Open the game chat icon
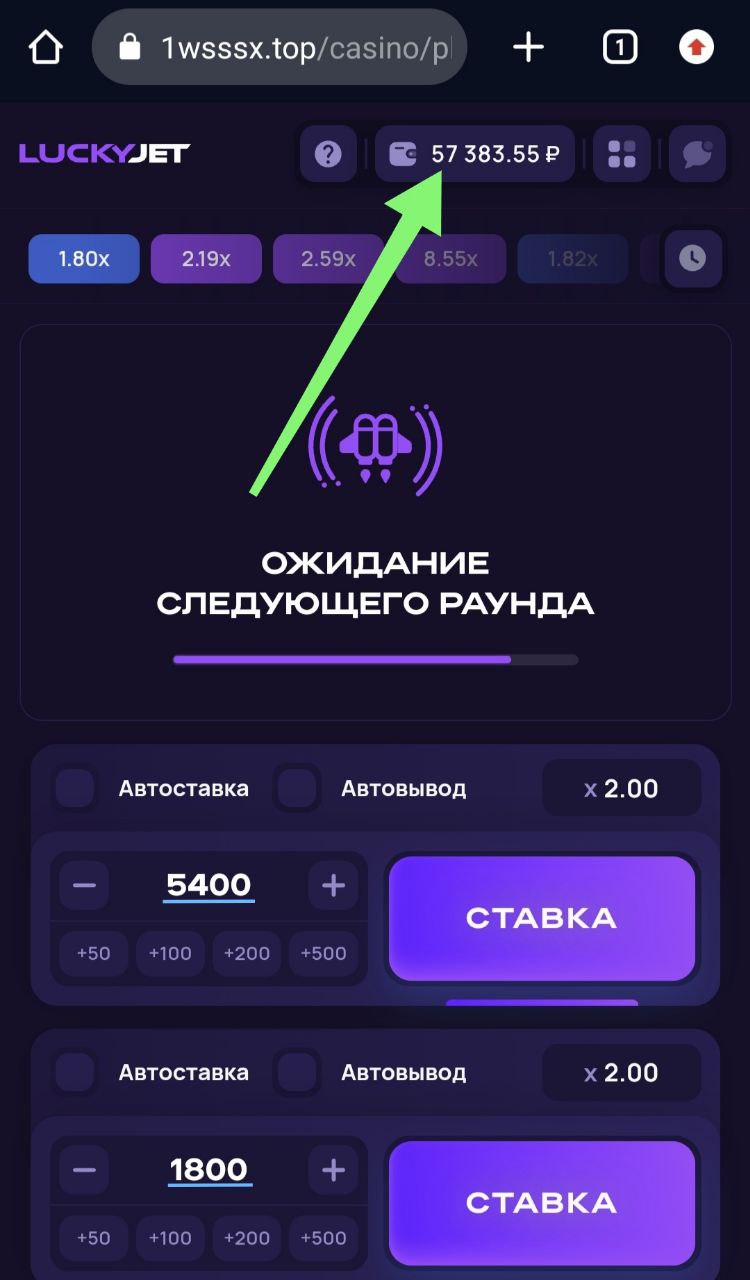750x1280 pixels. (696, 154)
